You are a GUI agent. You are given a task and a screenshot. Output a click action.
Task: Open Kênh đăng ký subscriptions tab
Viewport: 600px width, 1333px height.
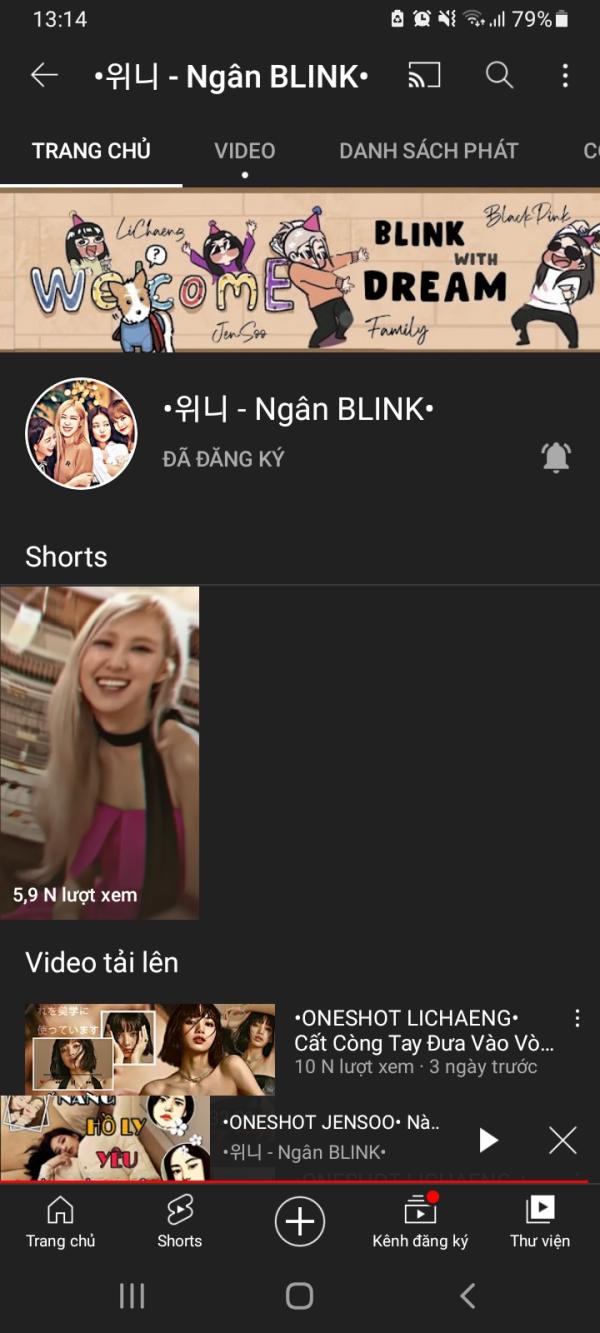[420, 1222]
